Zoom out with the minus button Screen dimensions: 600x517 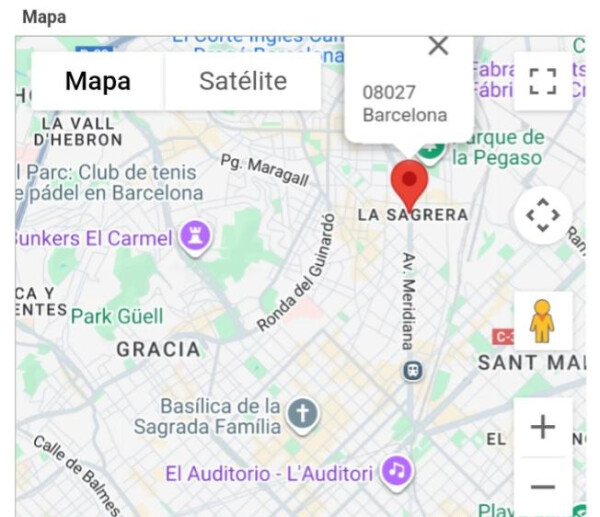(x=542, y=486)
